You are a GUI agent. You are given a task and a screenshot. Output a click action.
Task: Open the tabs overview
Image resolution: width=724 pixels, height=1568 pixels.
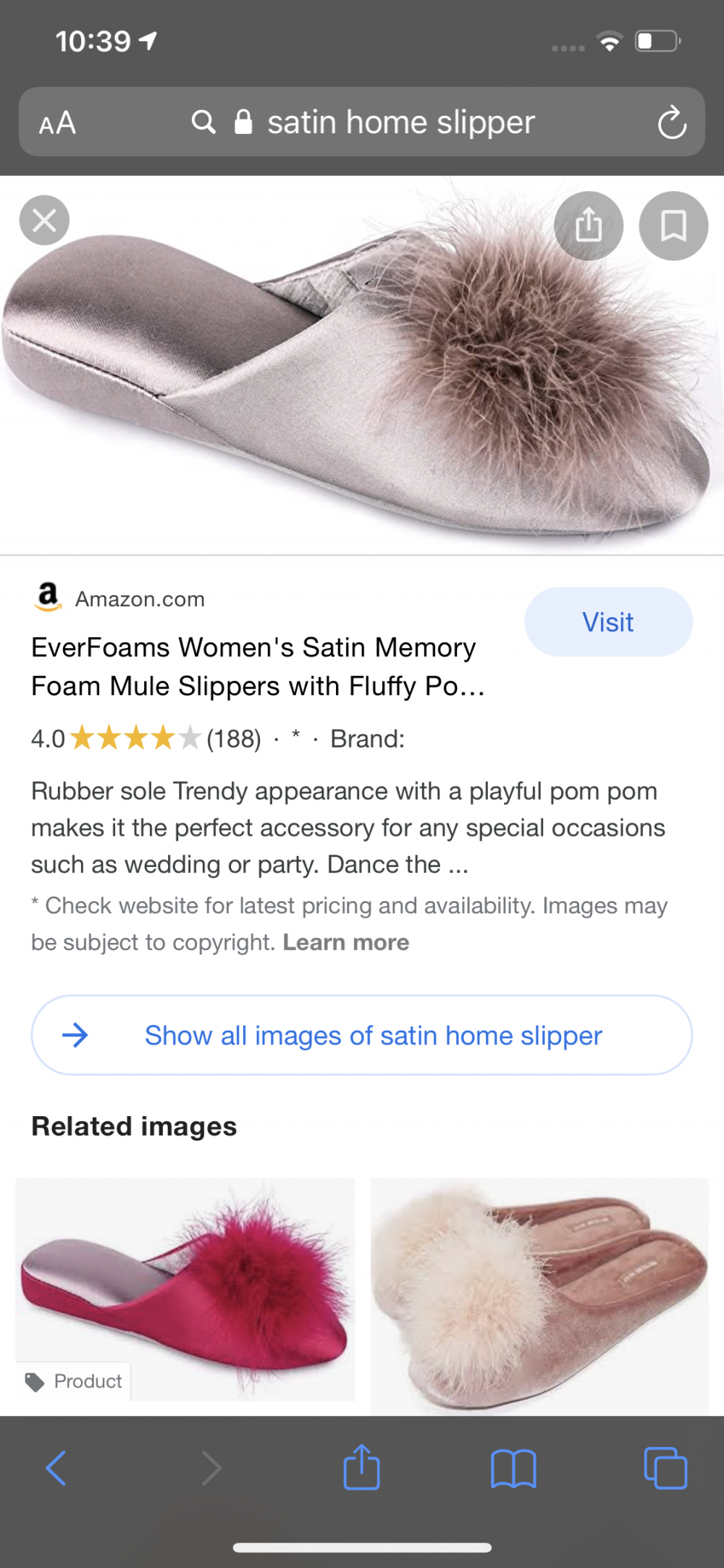[x=665, y=1468]
